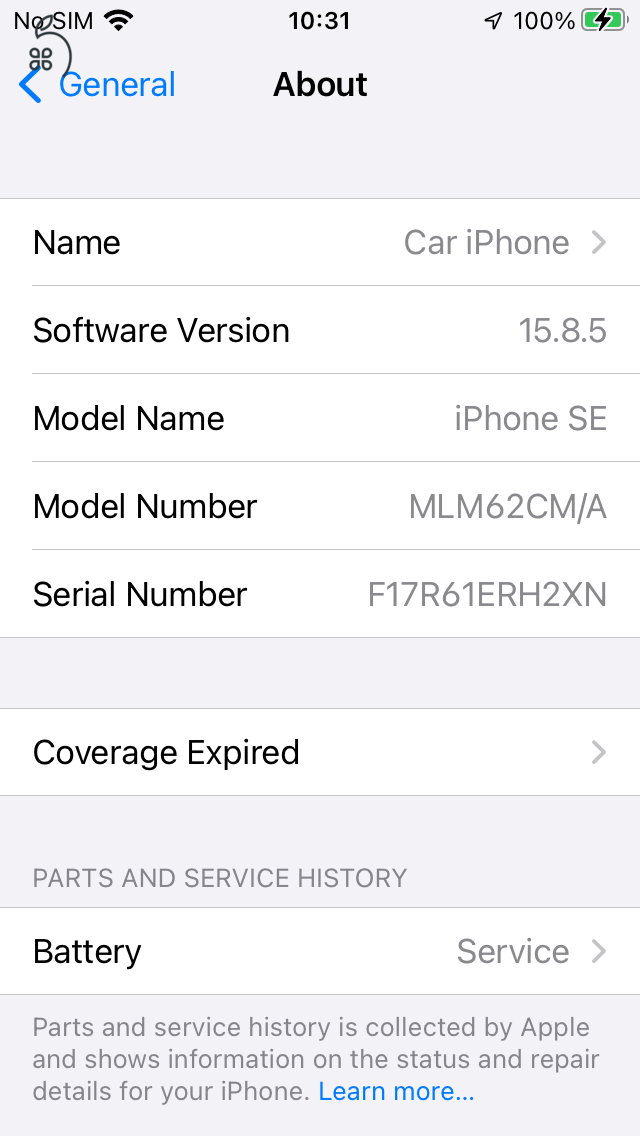640x1136 pixels.
Task: Open Coverage Expired details
Action: [x=320, y=752]
